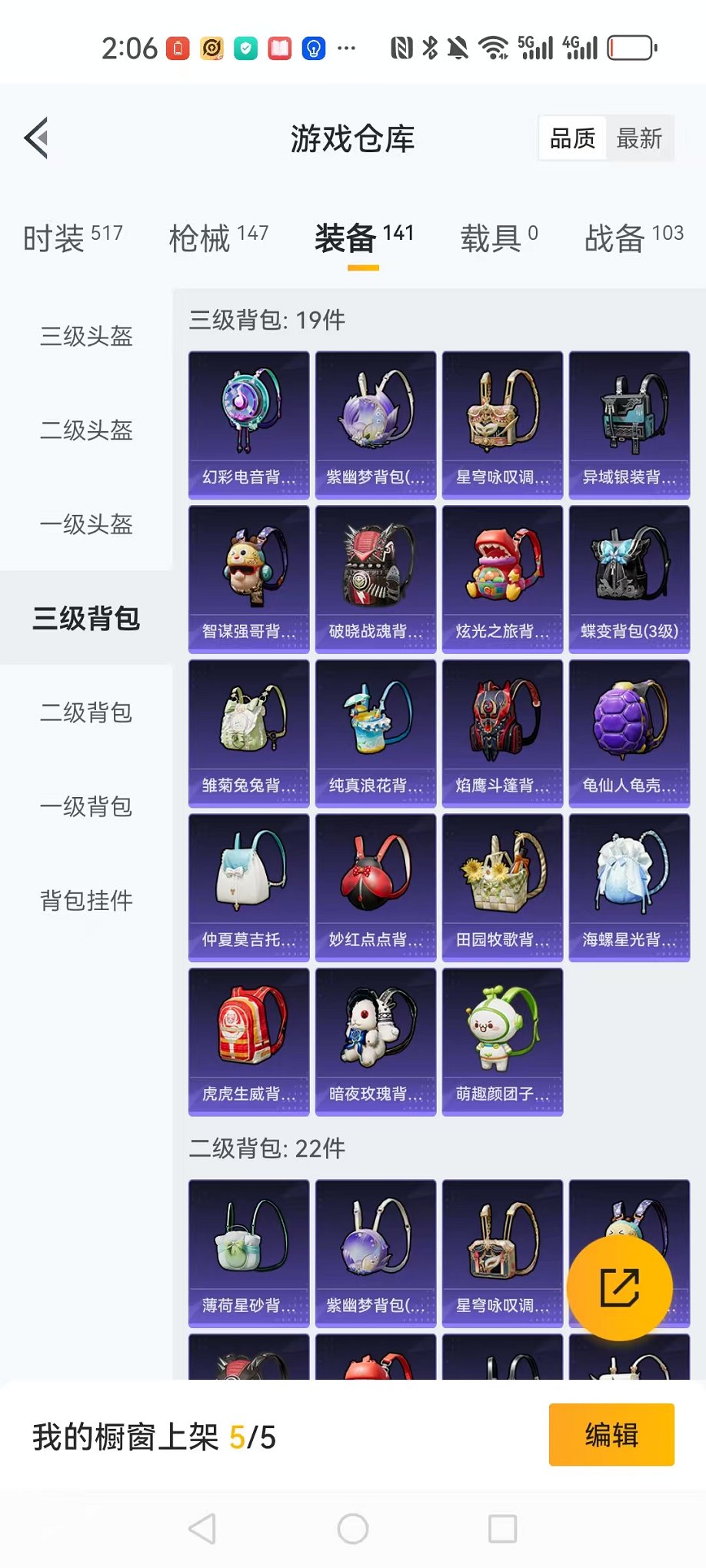The height and width of the screenshot is (1568, 706).
Task: Sort by 品质
Action: (572, 139)
